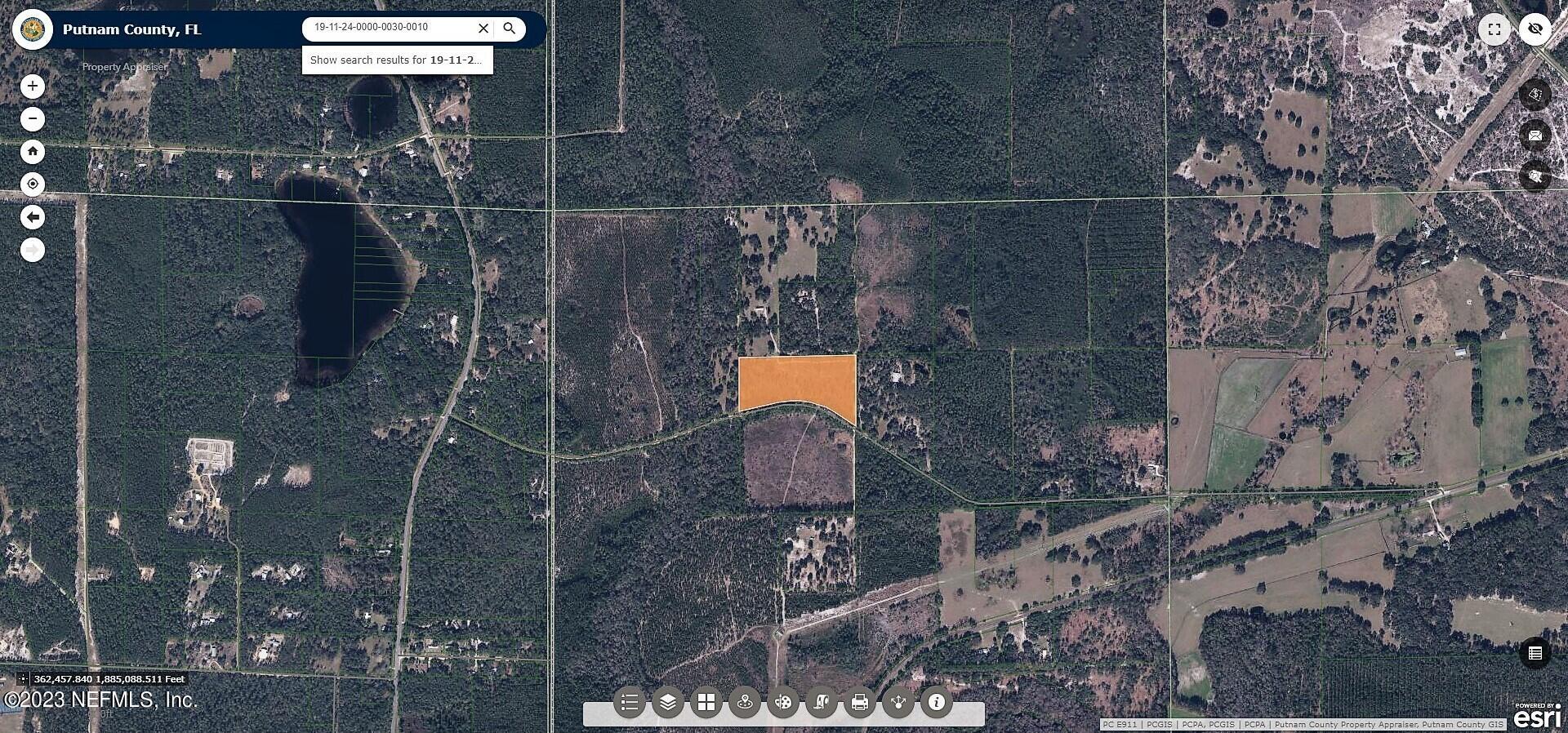Image resolution: width=1568 pixels, height=733 pixels.
Task: Open the attribute table icon
Action: click(x=1535, y=653)
